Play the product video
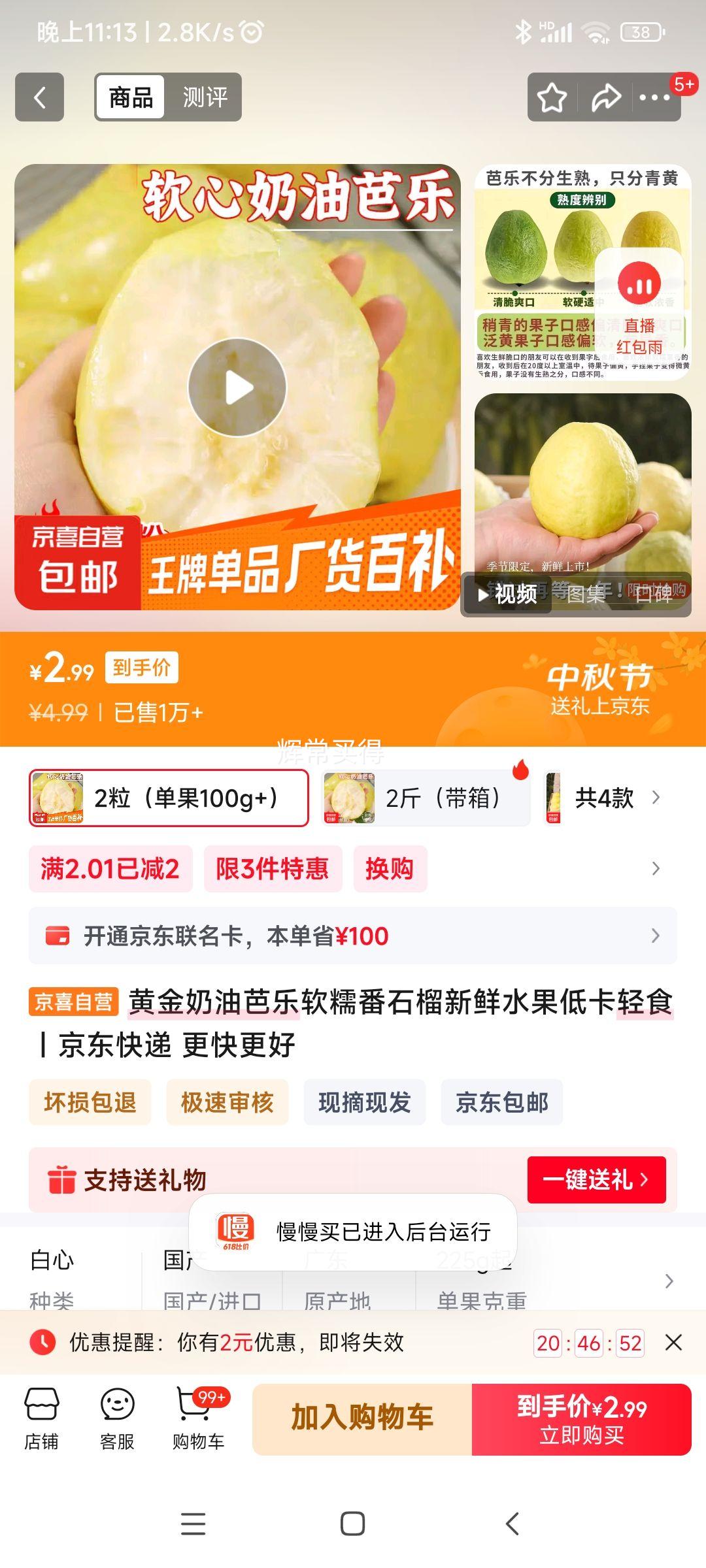The width and height of the screenshot is (706, 1568). pyautogui.click(x=237, y=387)
